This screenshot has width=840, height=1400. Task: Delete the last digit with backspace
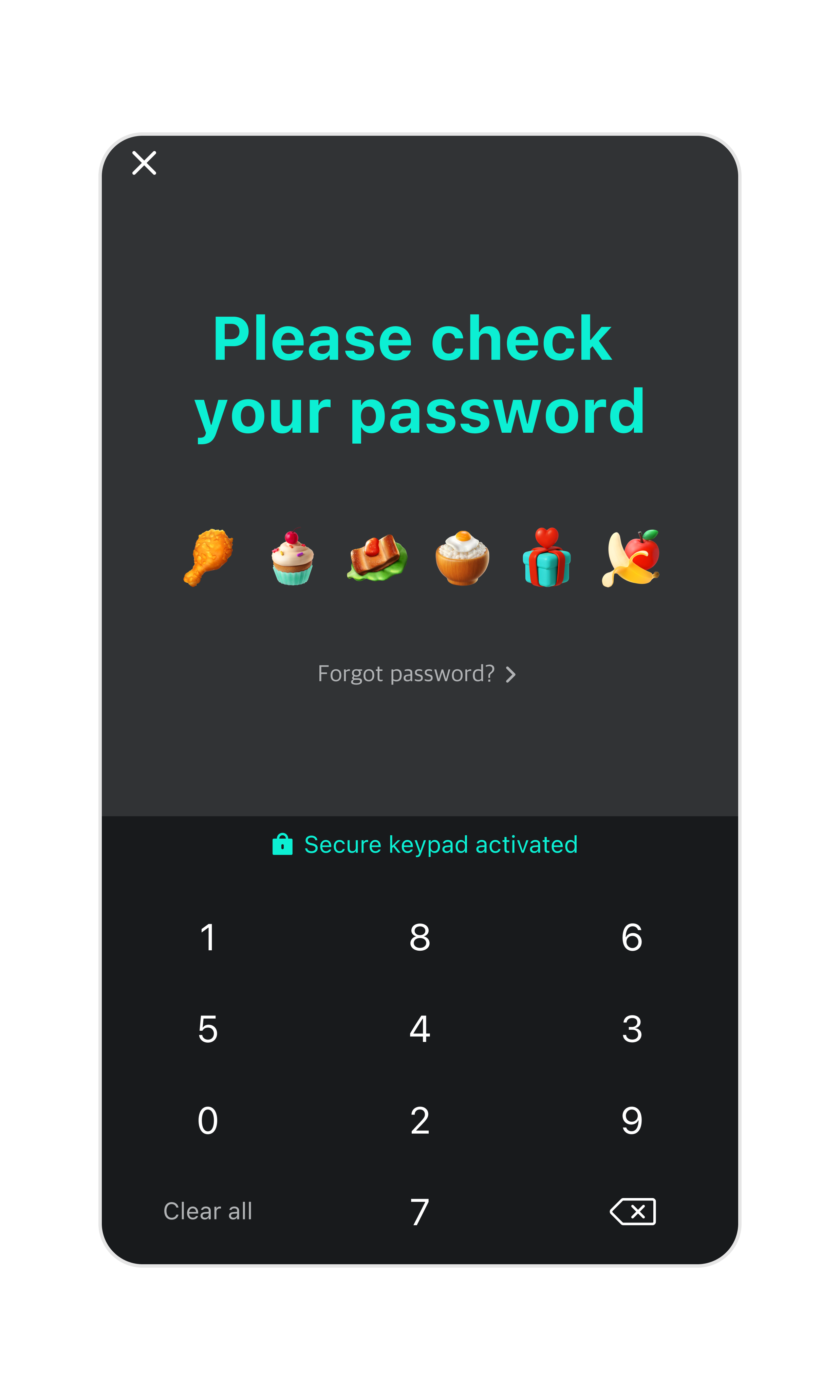pyautogui.click(x=632, y=1212)
